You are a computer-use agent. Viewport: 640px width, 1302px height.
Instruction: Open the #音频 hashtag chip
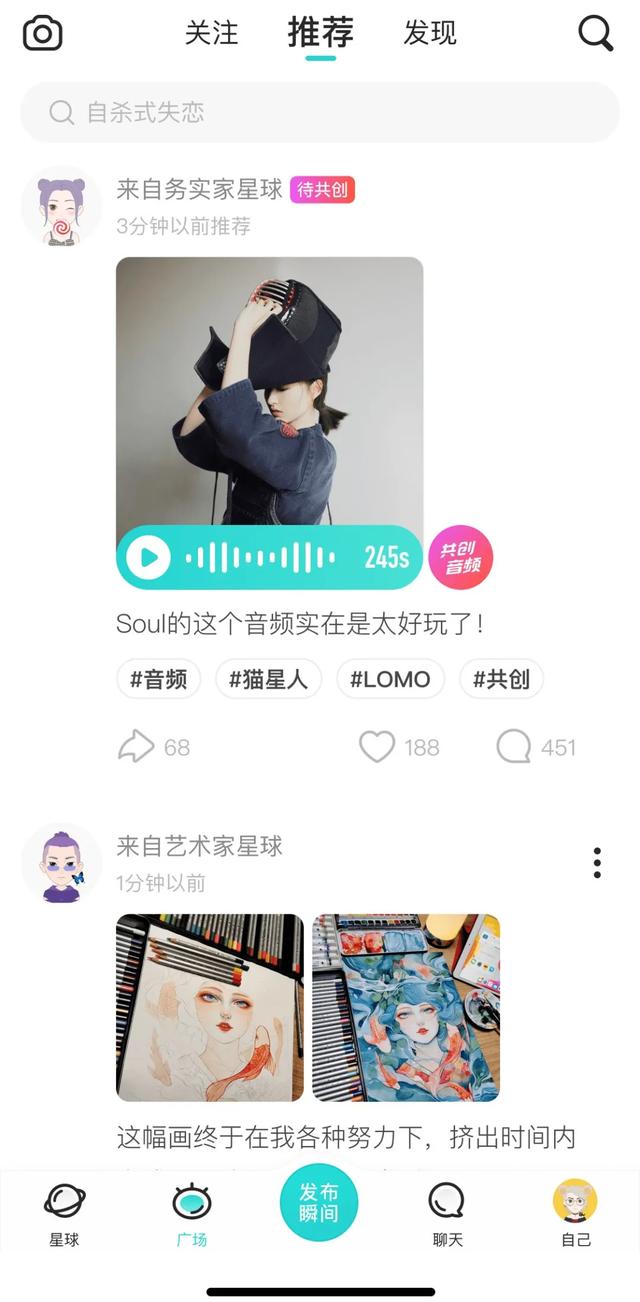(159, 680)
